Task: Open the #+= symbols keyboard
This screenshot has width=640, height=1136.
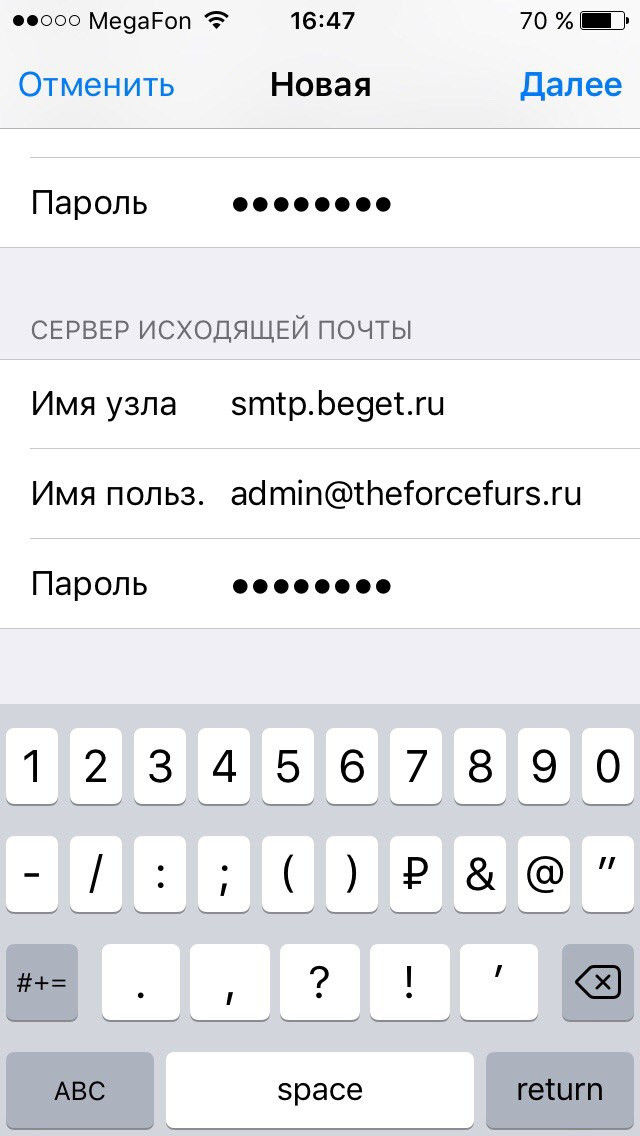Action: click(42, 983)
